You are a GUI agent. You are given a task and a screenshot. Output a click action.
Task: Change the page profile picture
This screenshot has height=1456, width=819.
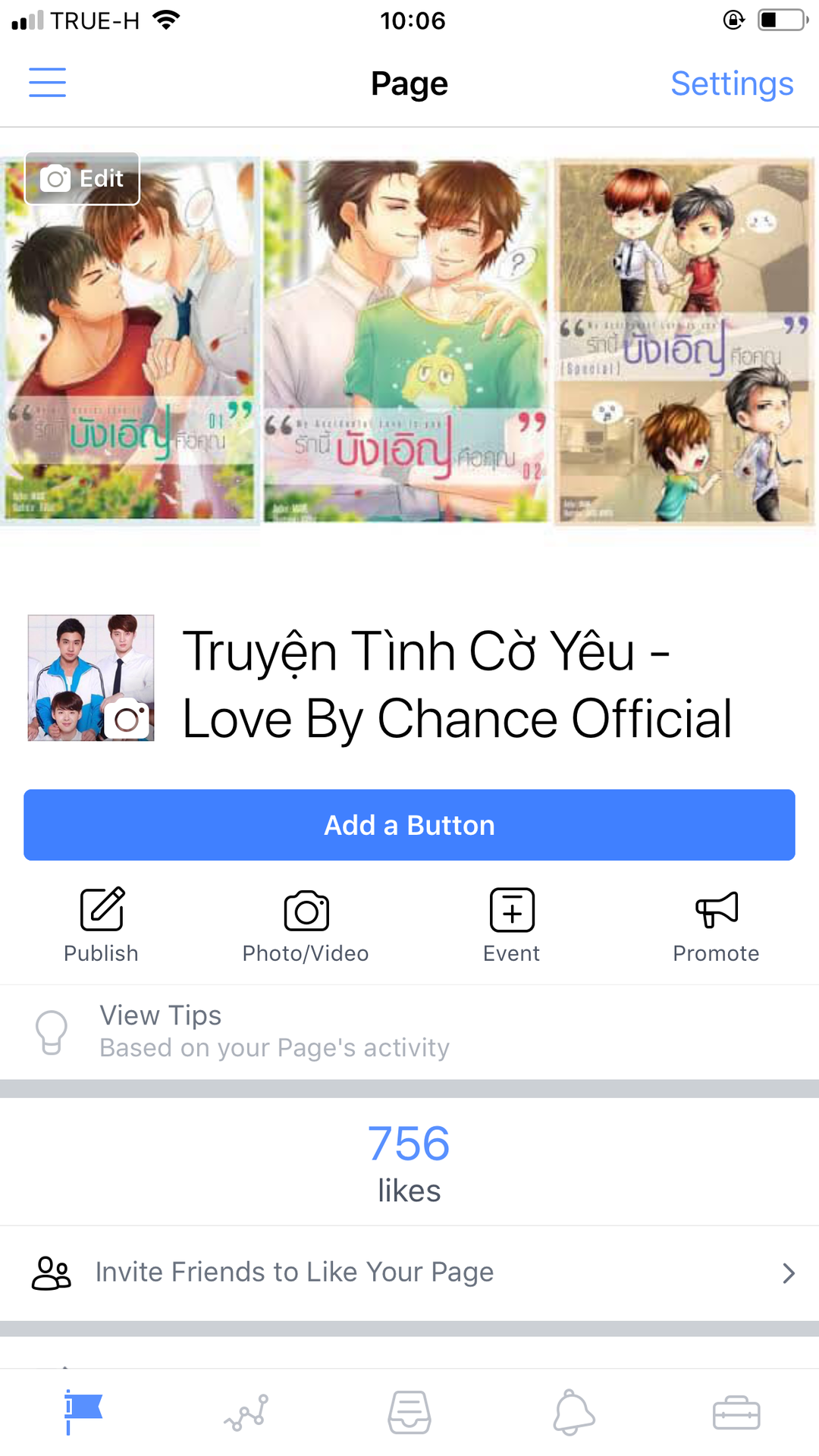127,718
